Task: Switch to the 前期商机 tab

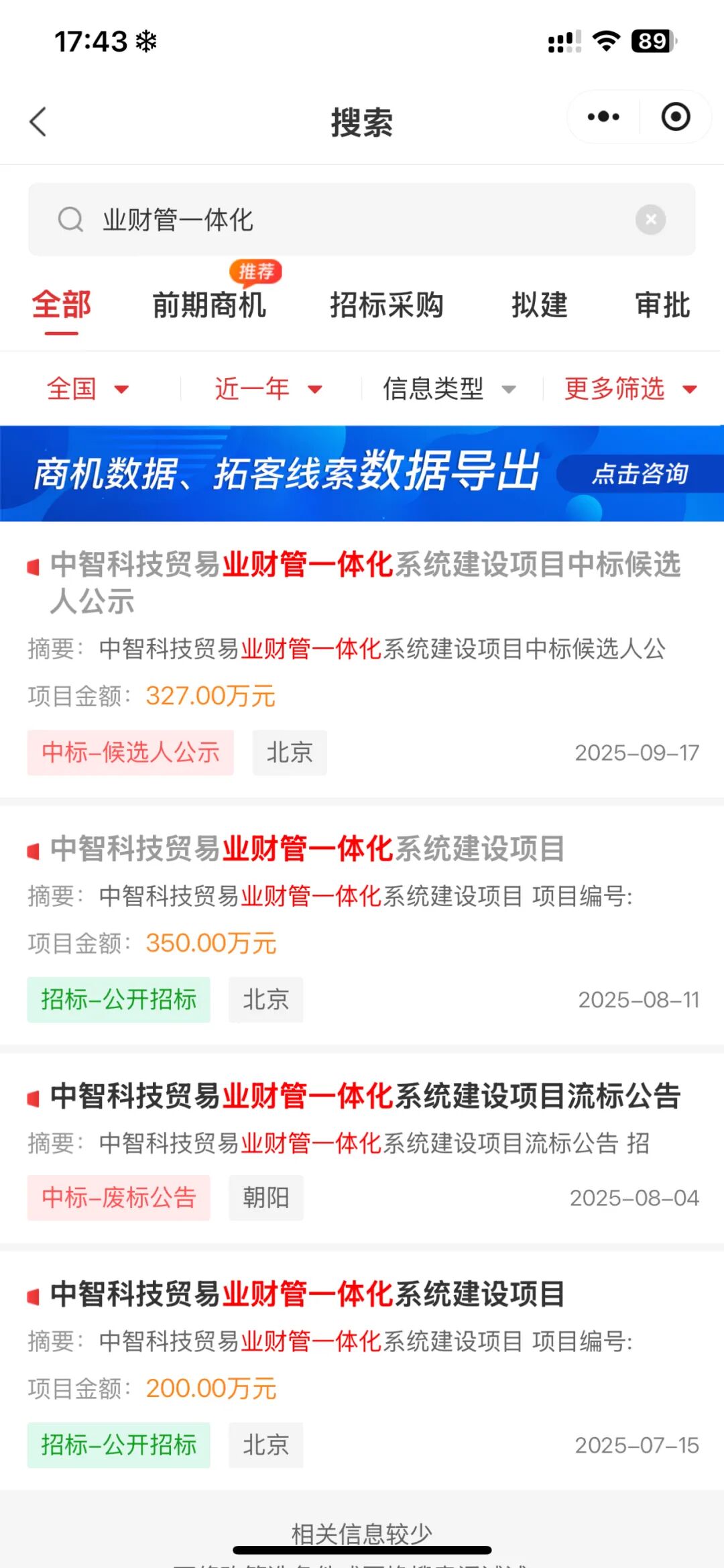Action: click(209, 305)
